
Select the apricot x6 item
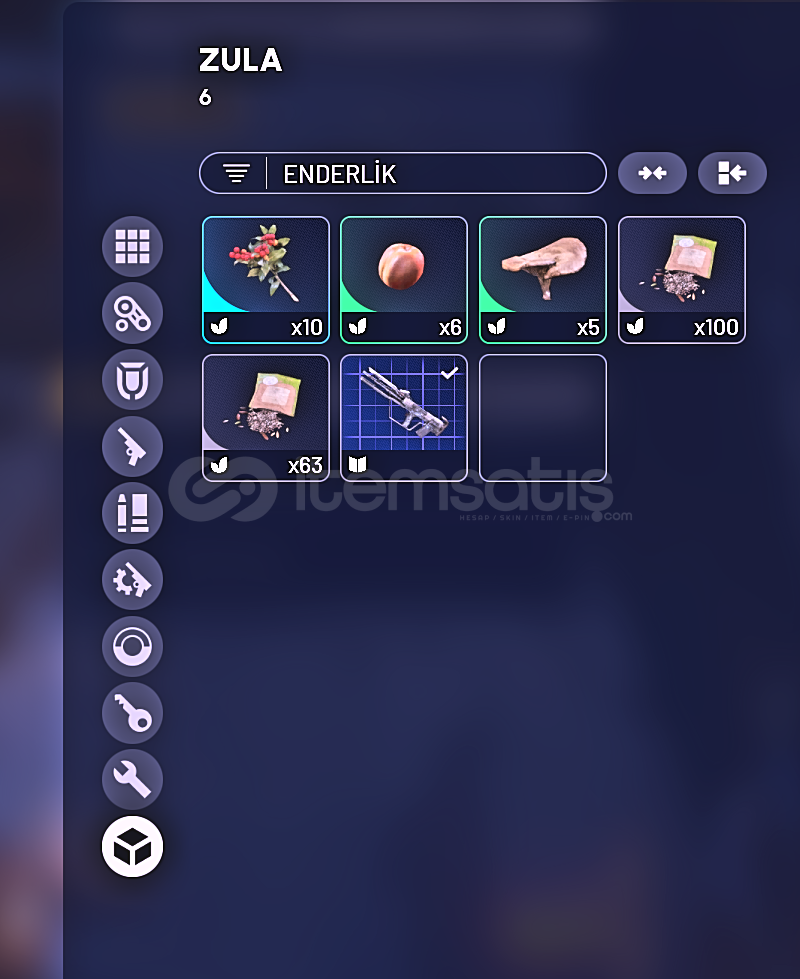point(403,280)
